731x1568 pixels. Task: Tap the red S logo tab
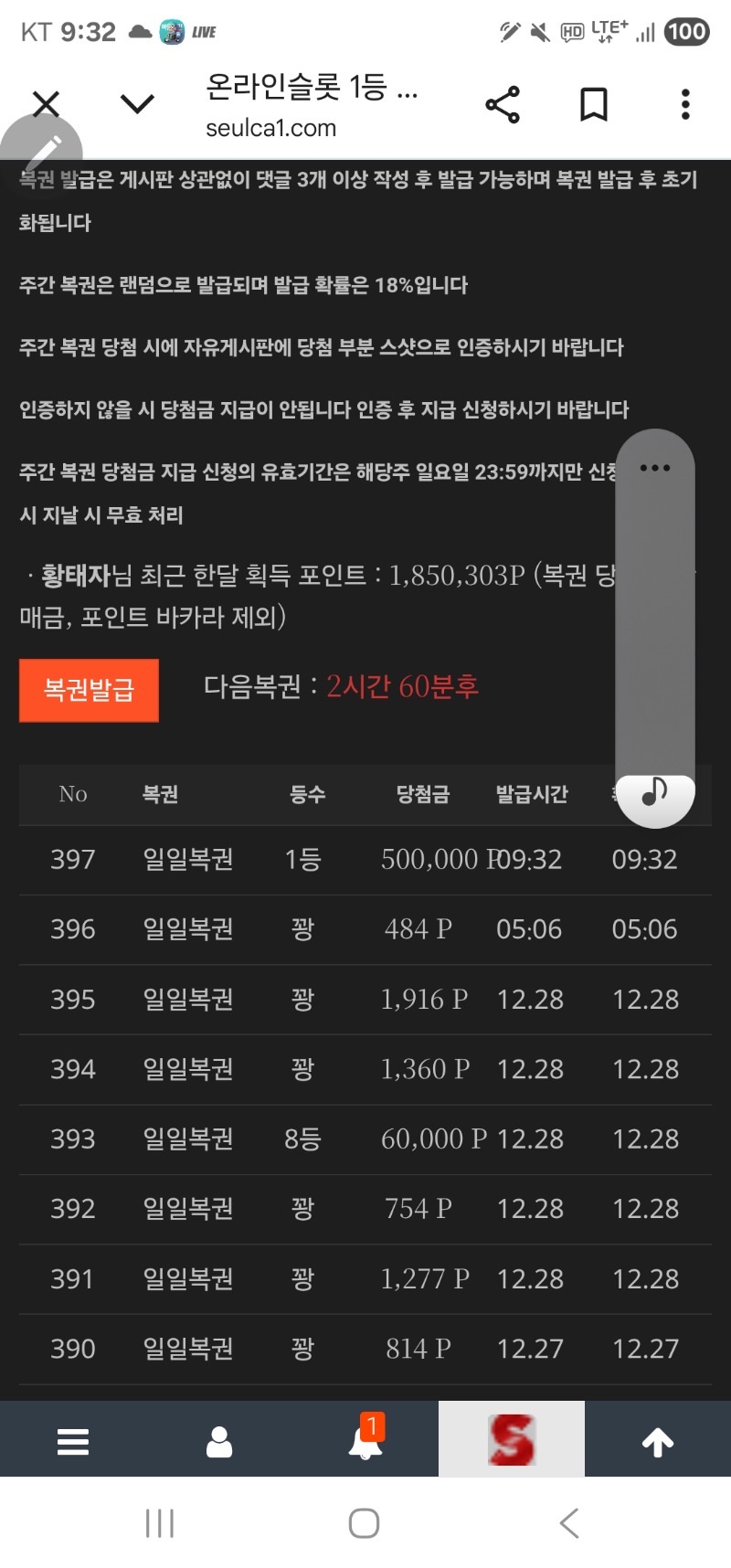[x=512, y=1439]
